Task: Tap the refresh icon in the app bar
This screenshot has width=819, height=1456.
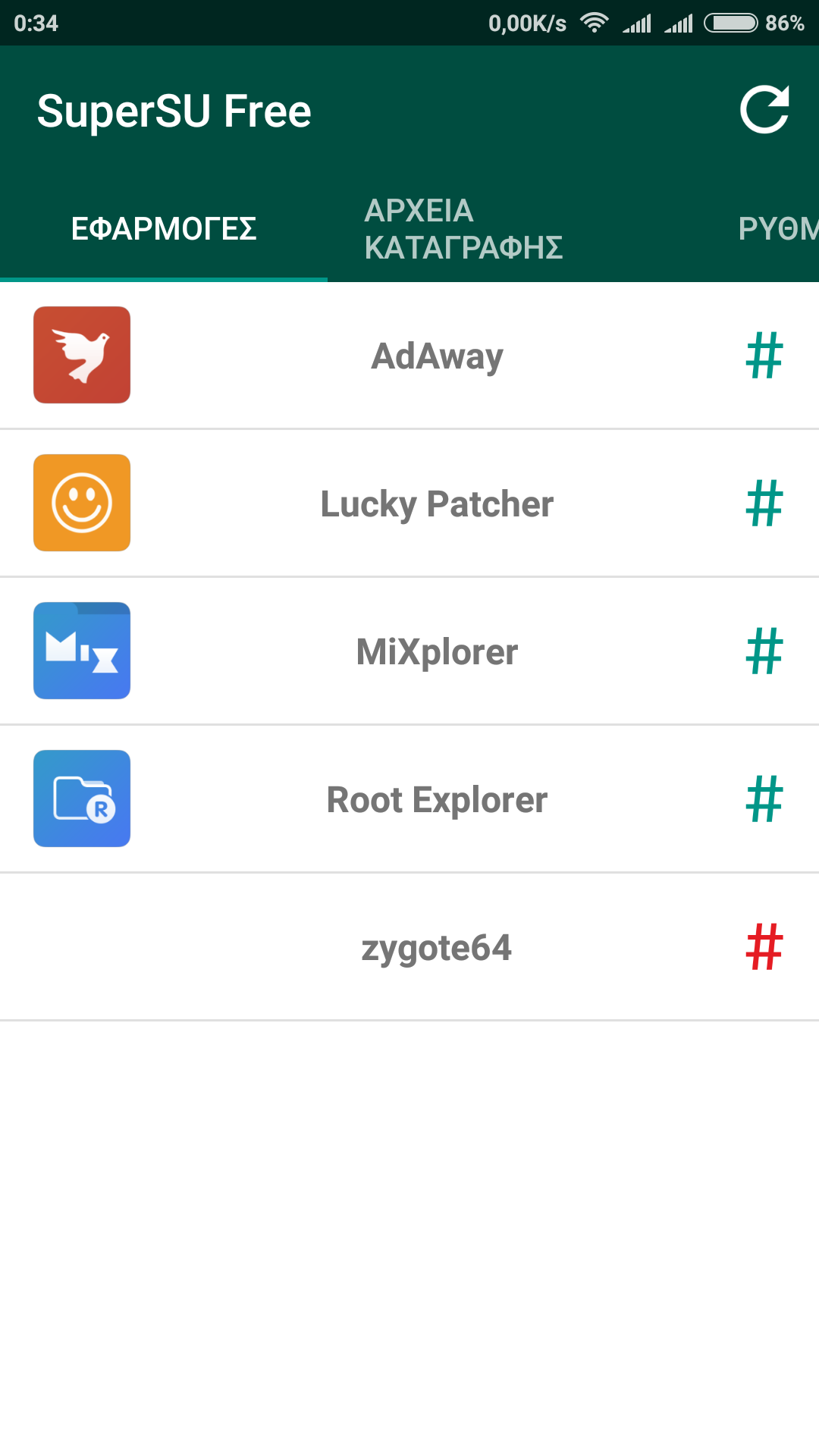Action: coord(764,111)
